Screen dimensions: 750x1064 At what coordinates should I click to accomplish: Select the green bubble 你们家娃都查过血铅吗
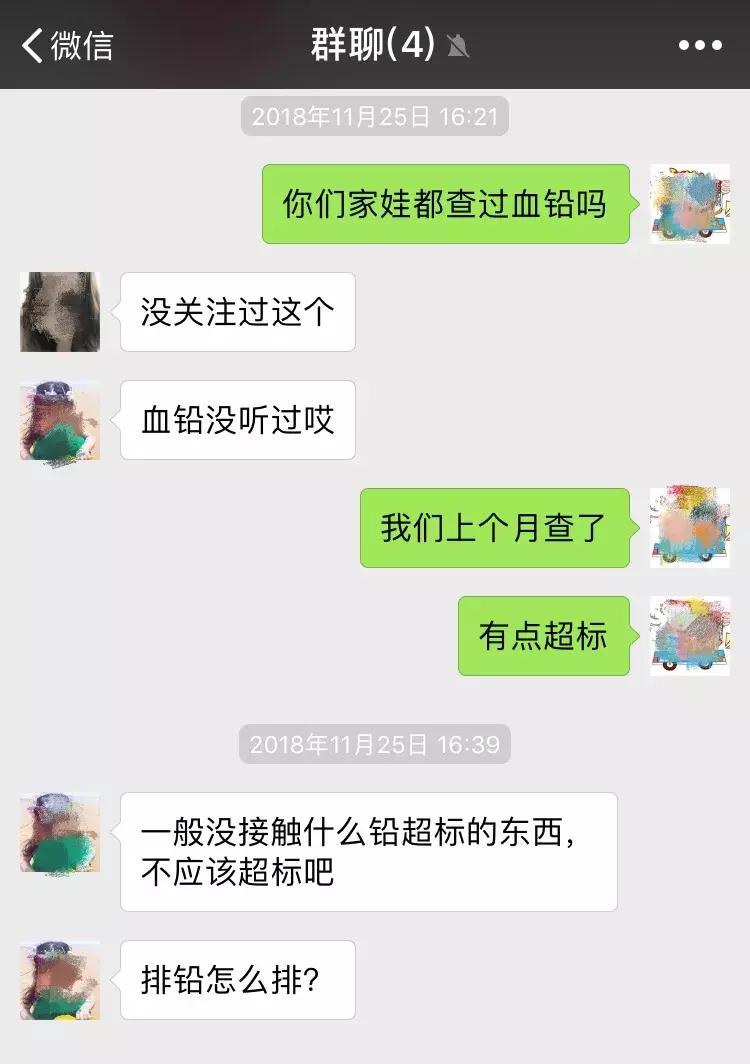(x=443, y=204)
